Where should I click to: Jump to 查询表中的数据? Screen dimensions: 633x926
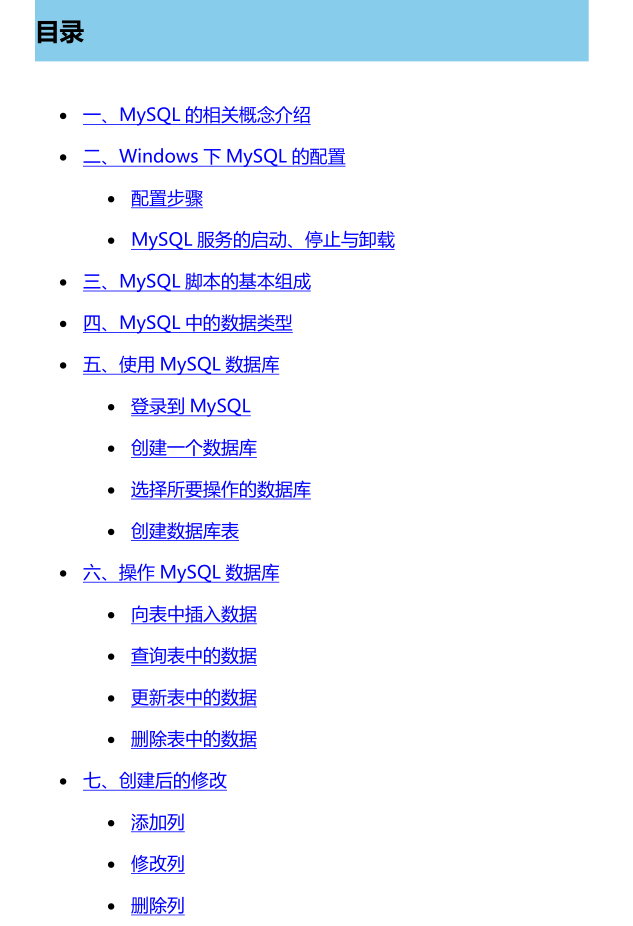(x=193, y=656)
